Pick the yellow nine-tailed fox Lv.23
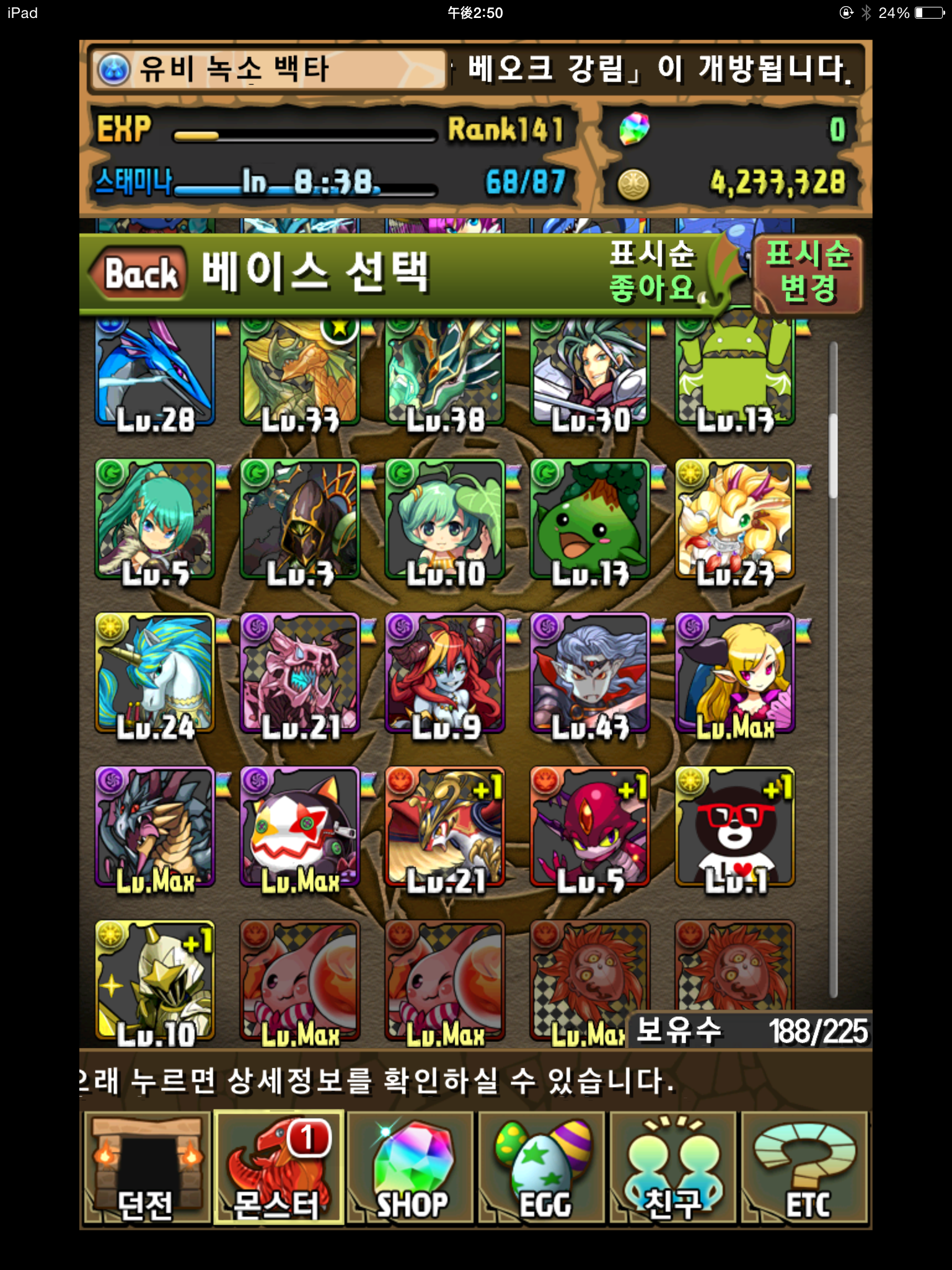952x1270 pixels. 735,520
